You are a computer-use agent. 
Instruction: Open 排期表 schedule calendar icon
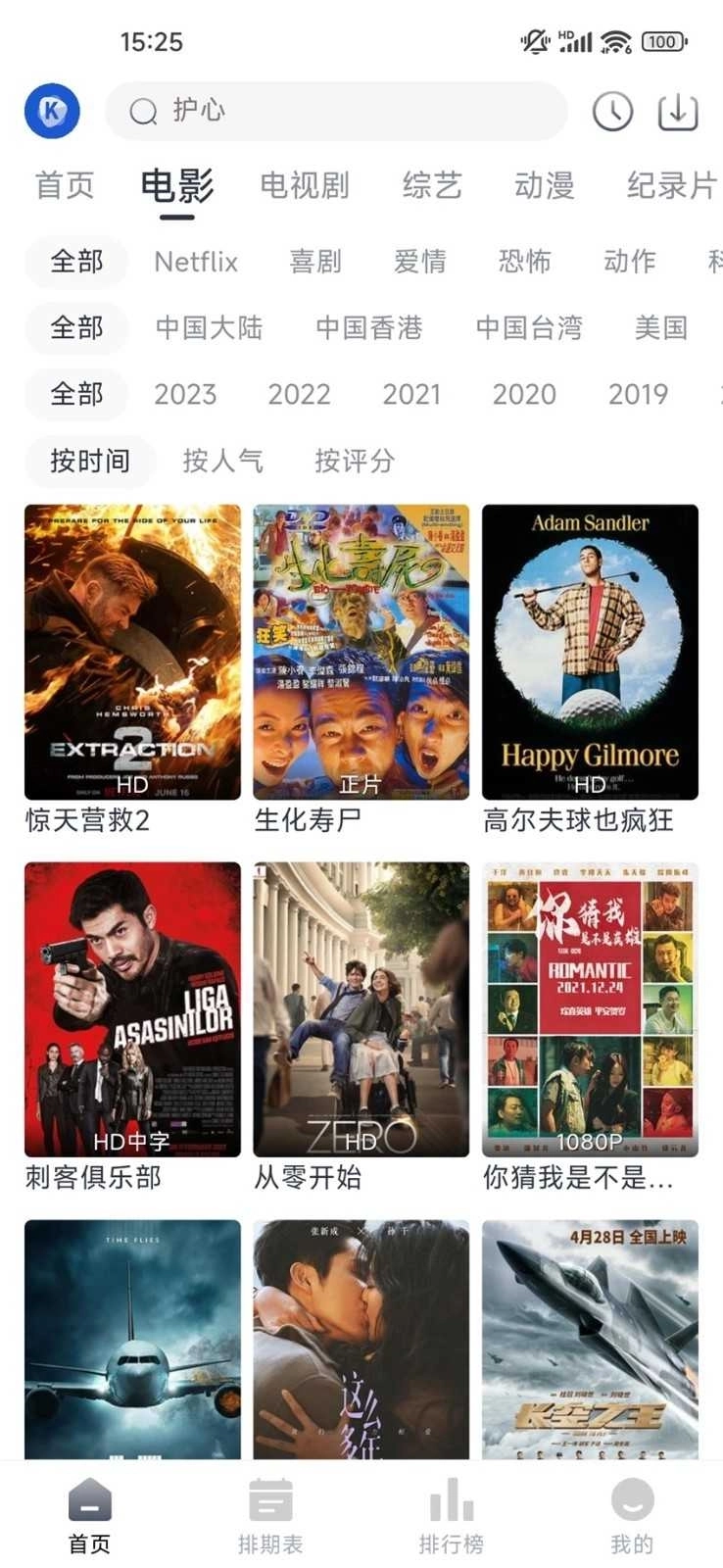click(269, 1499)
